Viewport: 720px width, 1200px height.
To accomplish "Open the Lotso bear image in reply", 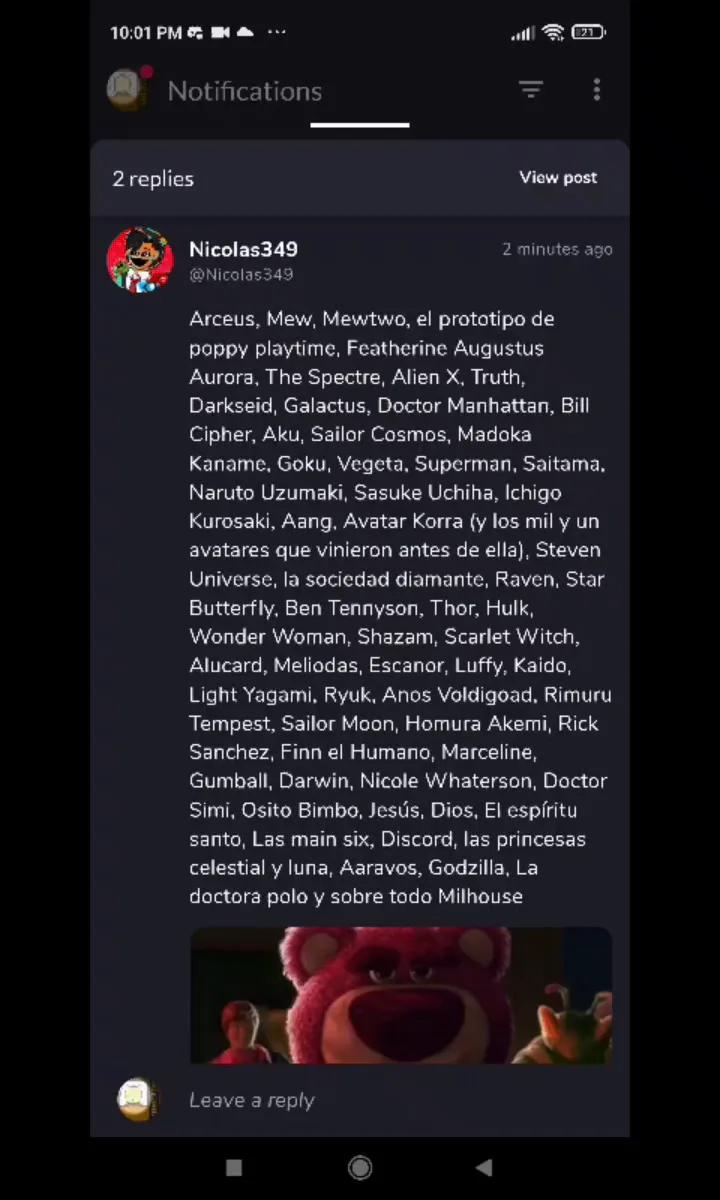I will point(400,995).
